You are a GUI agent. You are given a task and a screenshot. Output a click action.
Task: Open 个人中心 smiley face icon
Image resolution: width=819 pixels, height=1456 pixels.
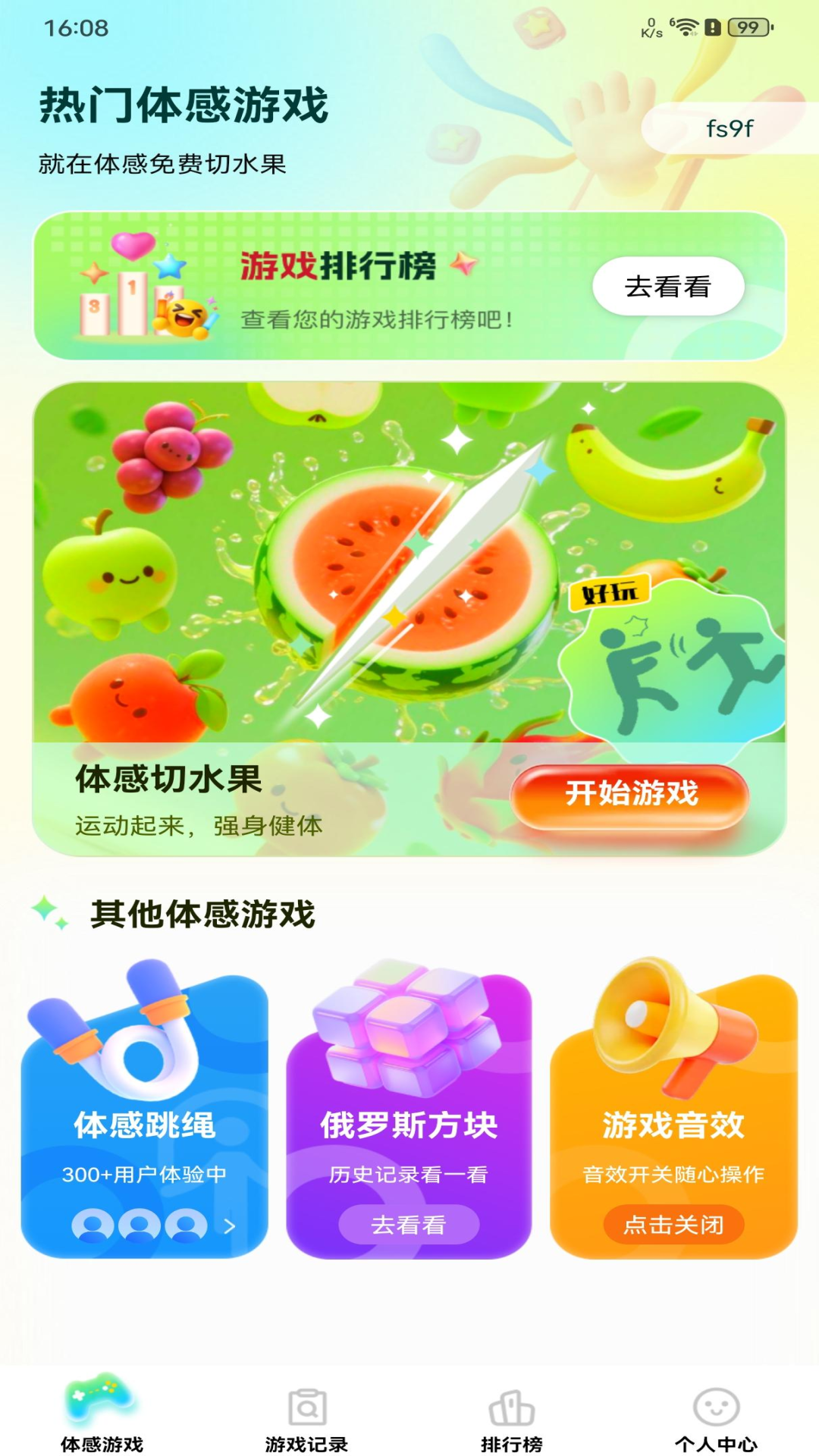coord(715,1407)
